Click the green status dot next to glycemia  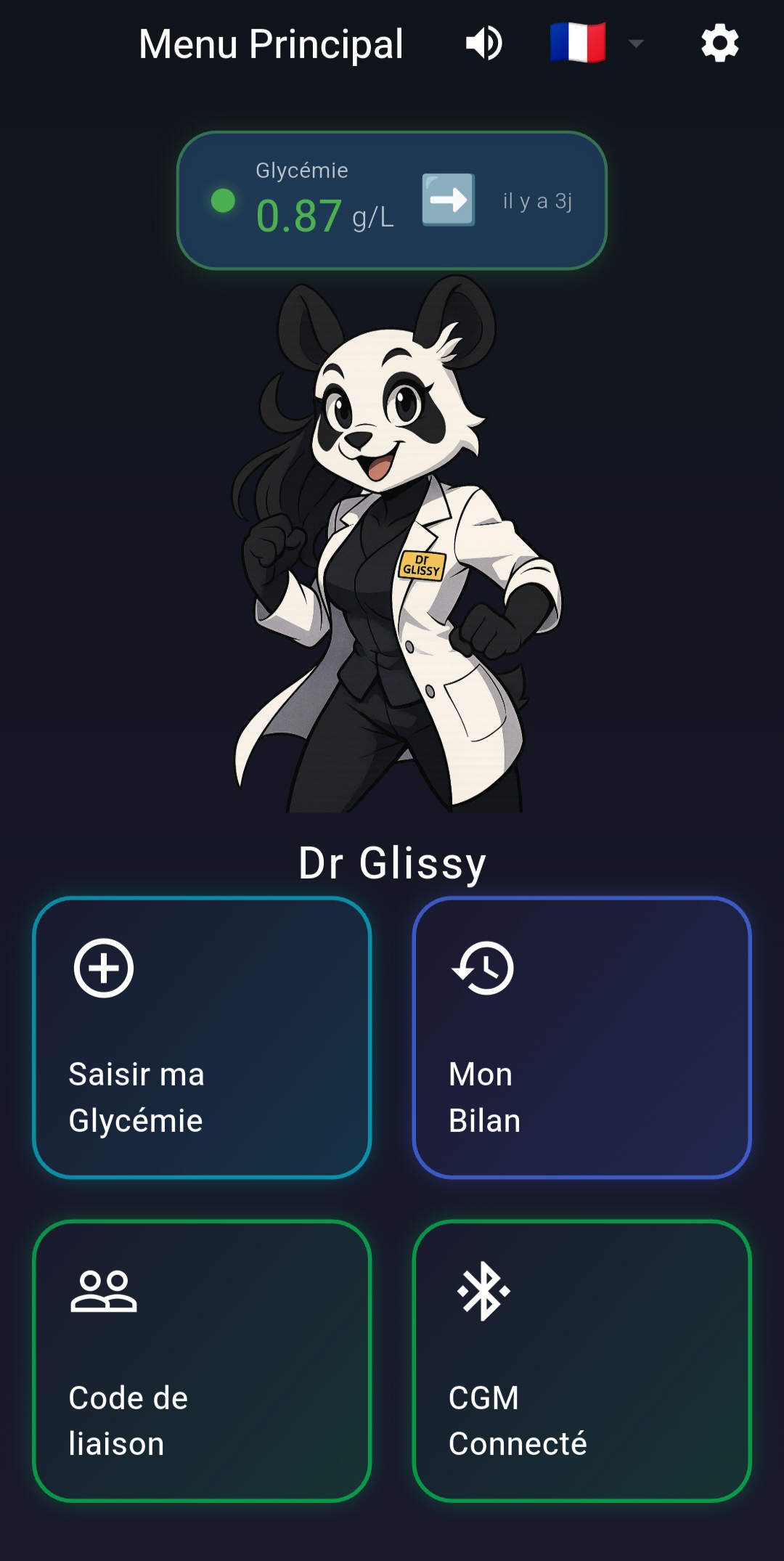point(224,201)
